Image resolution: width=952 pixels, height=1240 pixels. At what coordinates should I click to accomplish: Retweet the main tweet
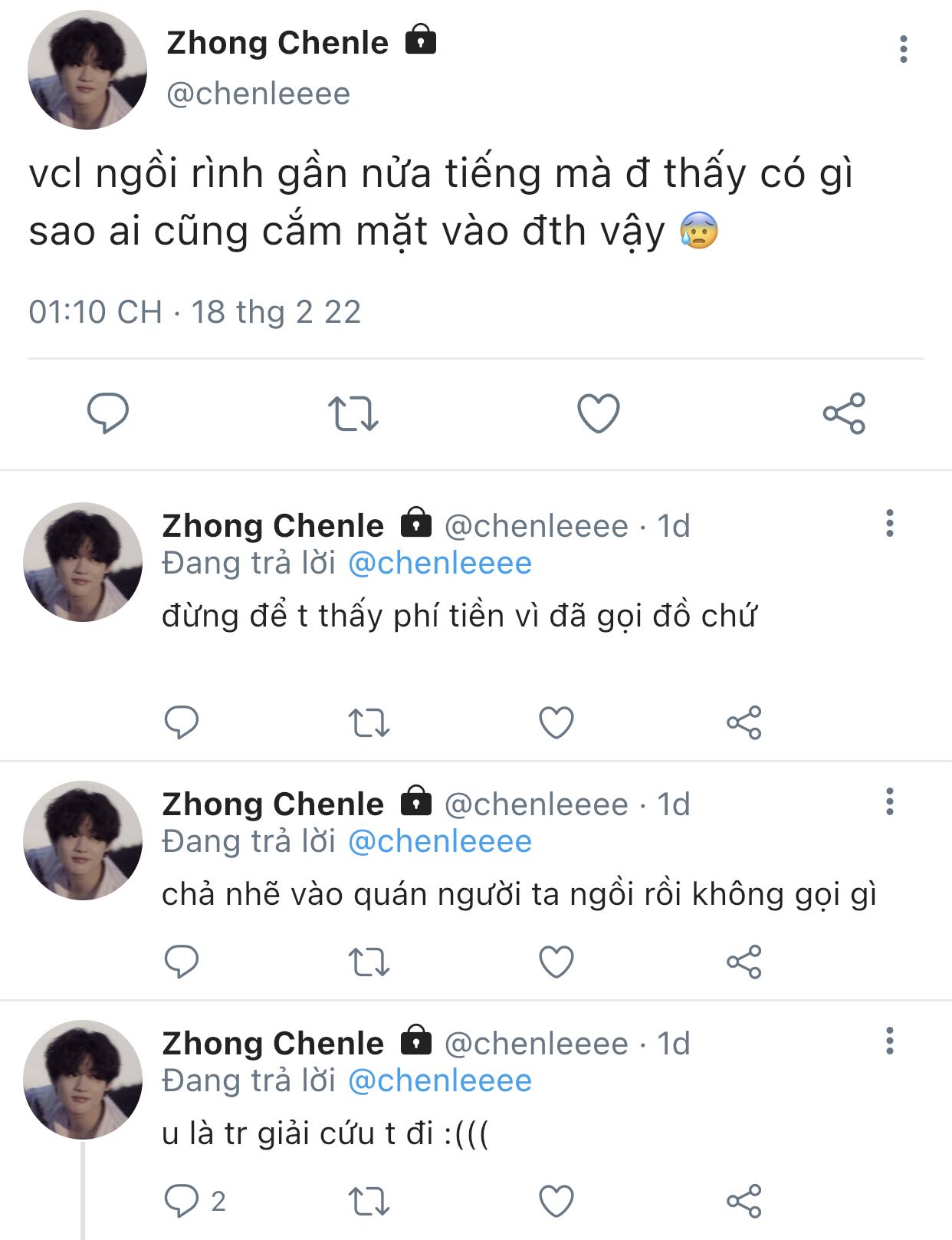(x=353, y=414)
